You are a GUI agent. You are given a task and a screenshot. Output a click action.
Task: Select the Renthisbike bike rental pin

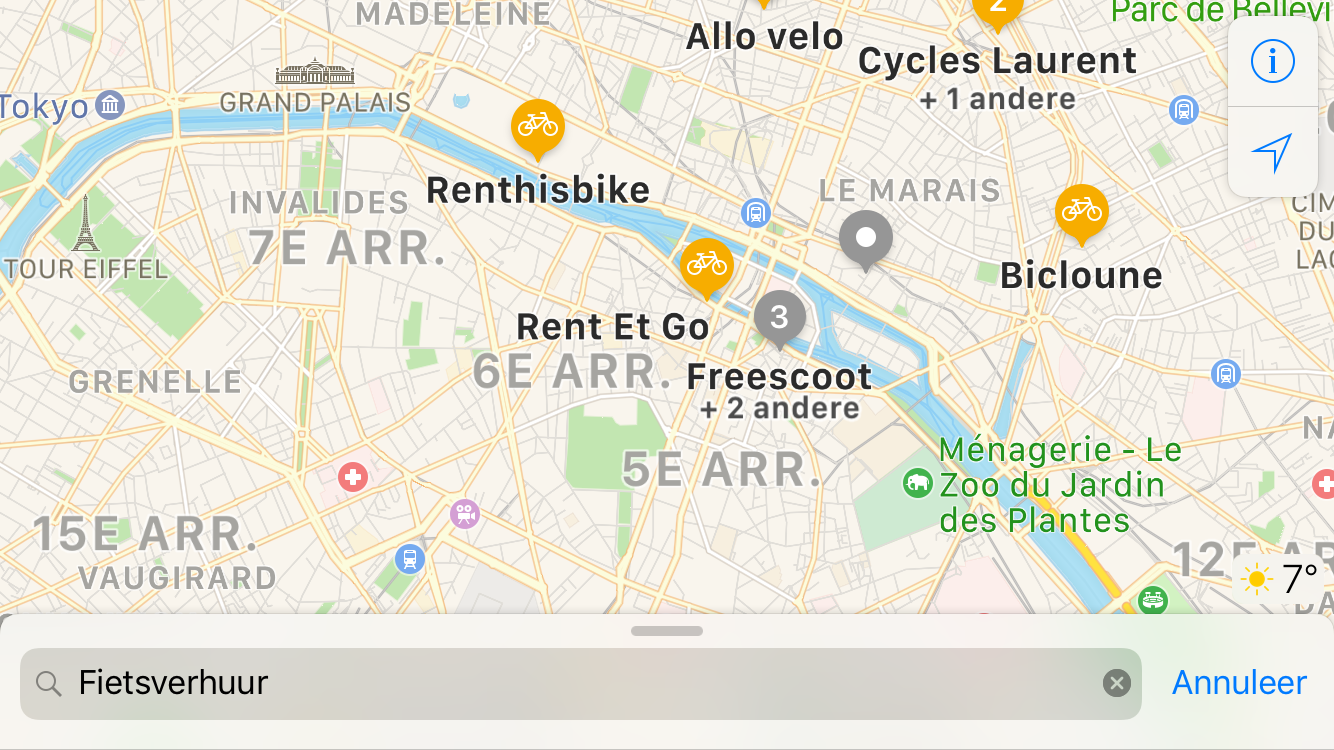(x=538, y=127)
